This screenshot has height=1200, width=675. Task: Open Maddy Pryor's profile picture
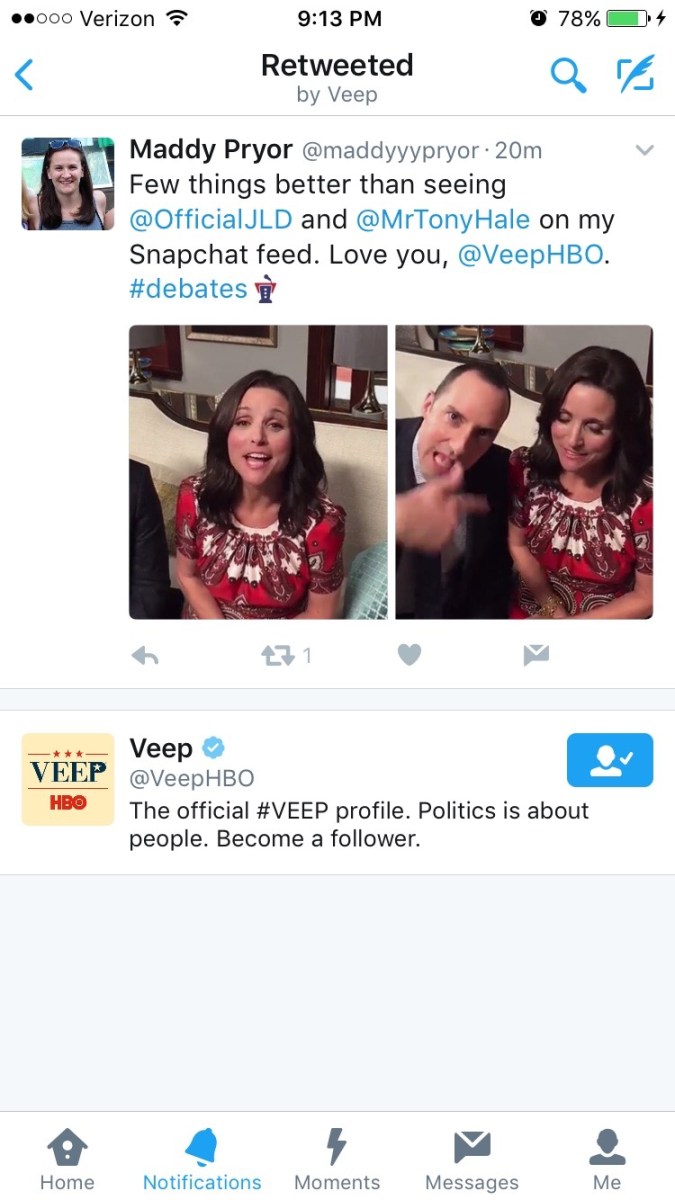[x=68, y=184]
